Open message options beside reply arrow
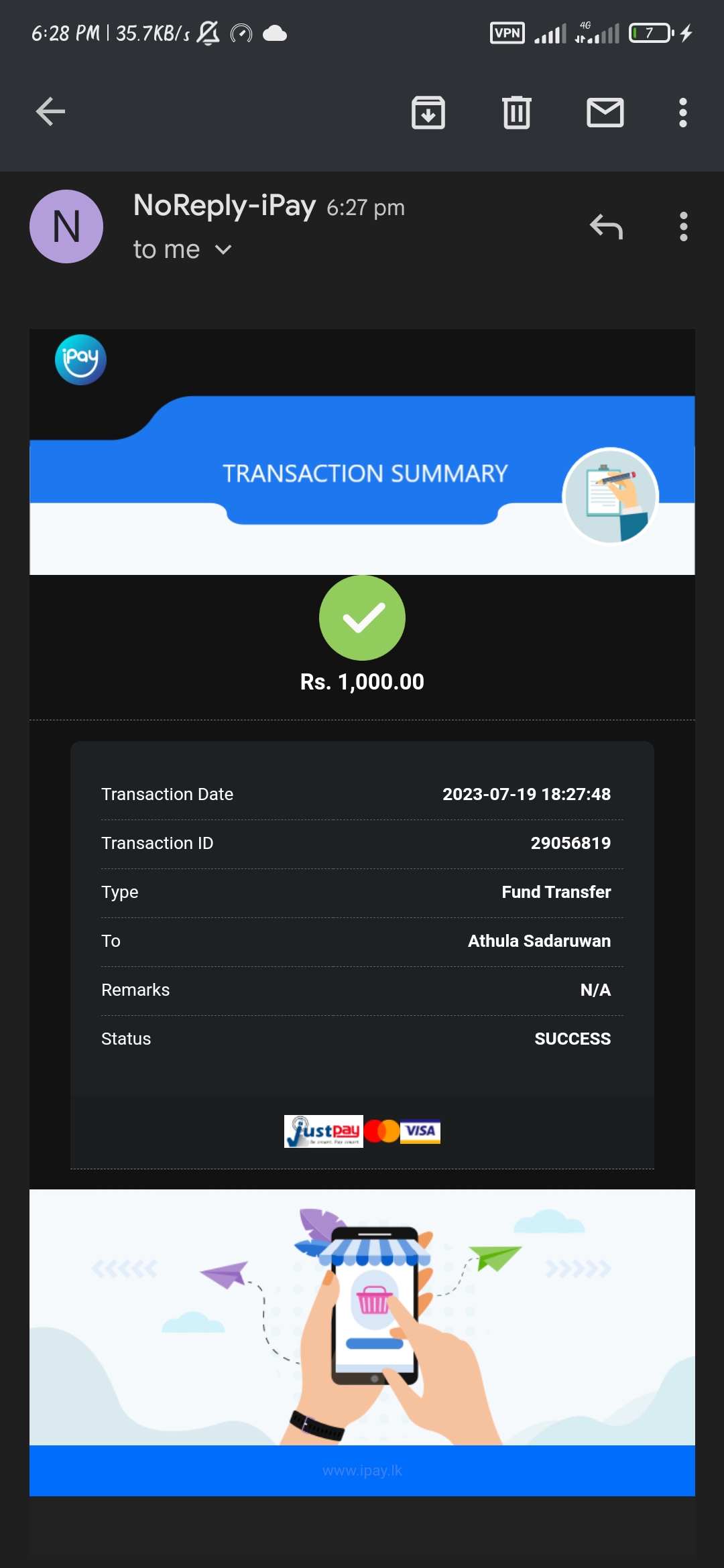Viewport: 724px width, 1568px height. click(683, 226)
